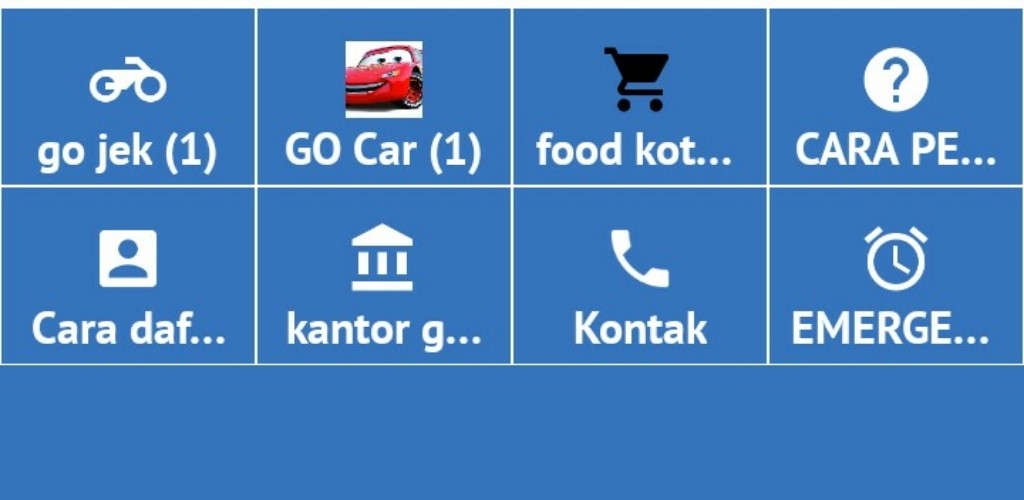
Task: Open the food kot... cart tile
Action: coord(640,100)
